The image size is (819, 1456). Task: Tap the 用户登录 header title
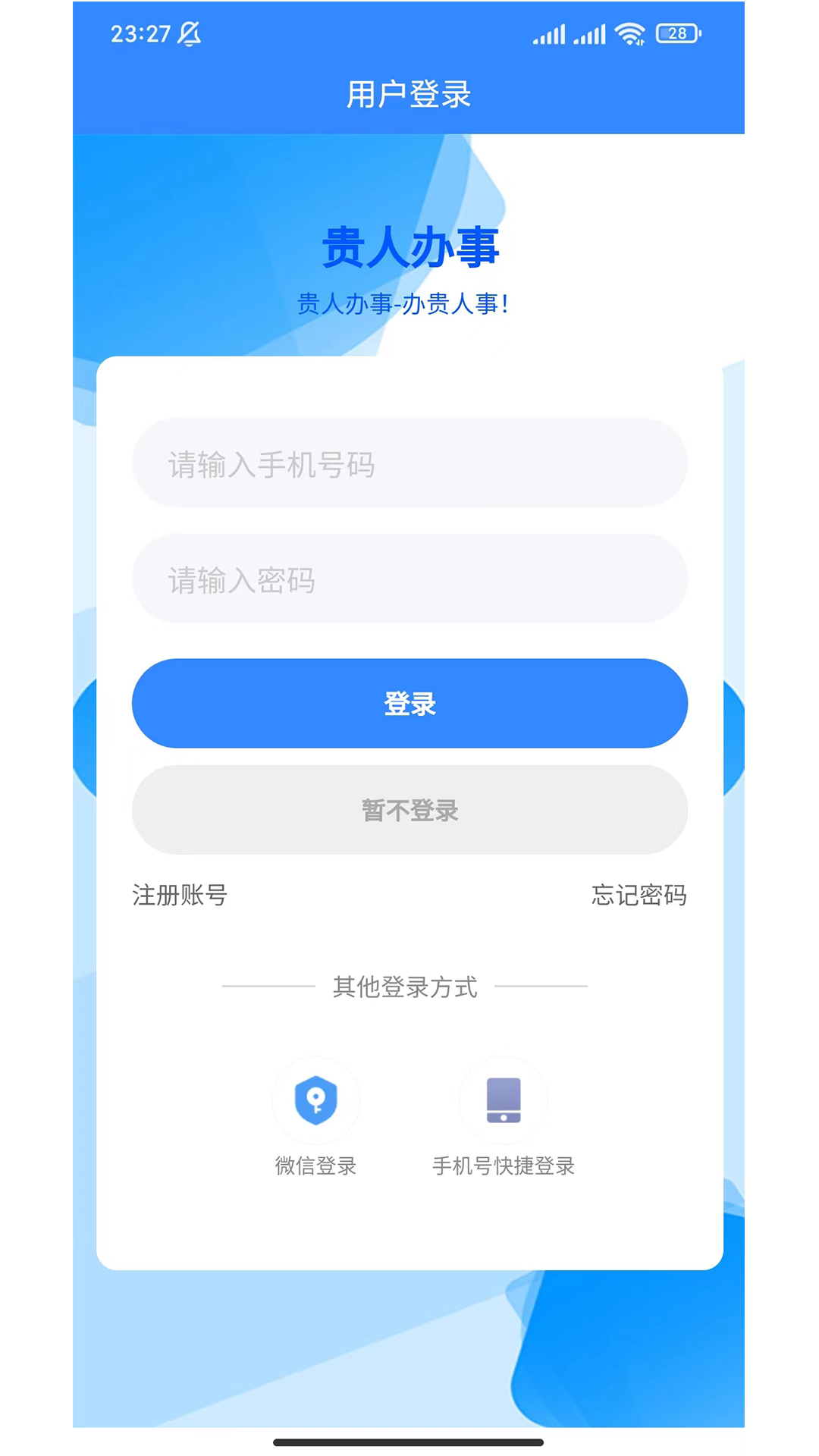(x=409, y=93)
